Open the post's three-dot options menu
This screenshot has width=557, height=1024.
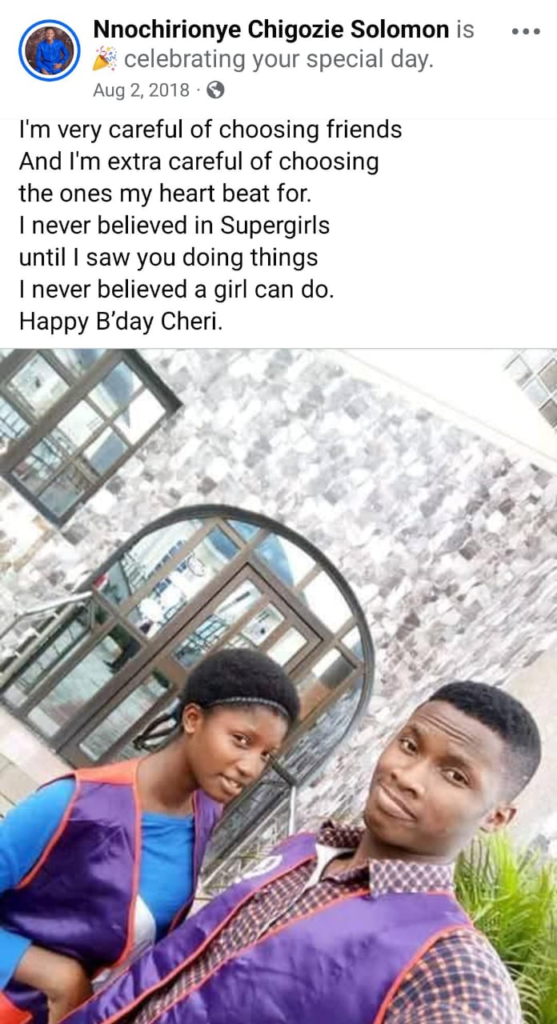click(x=526, y=31)
